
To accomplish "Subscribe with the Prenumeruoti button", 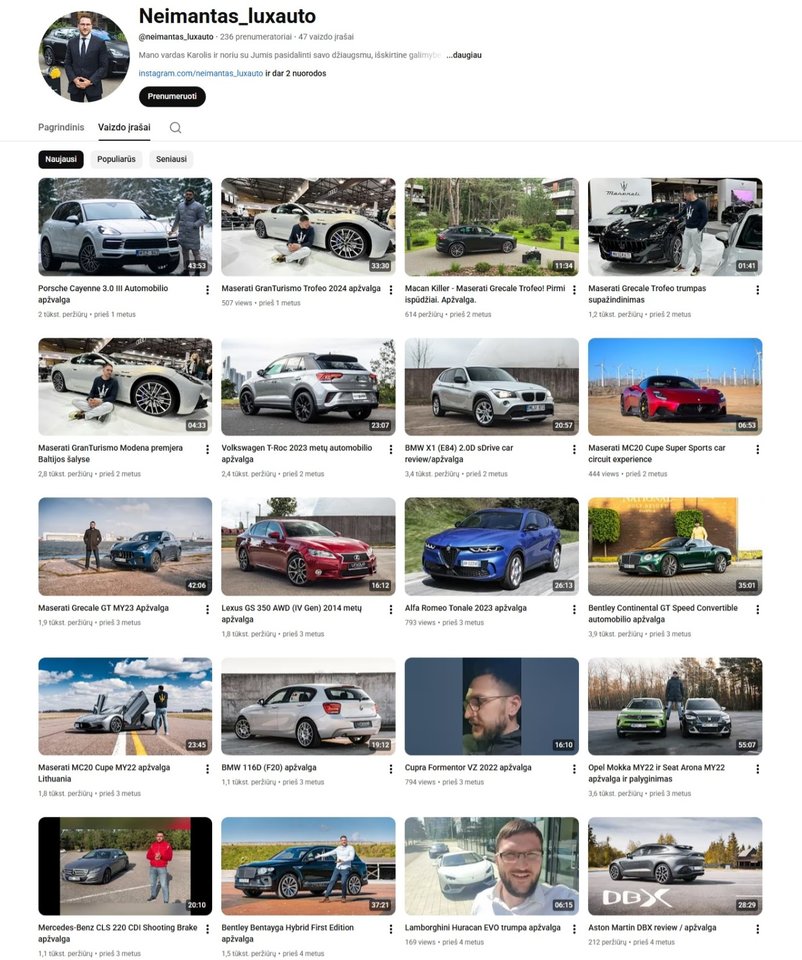I will pyautogui.click(x=172, y=97).
